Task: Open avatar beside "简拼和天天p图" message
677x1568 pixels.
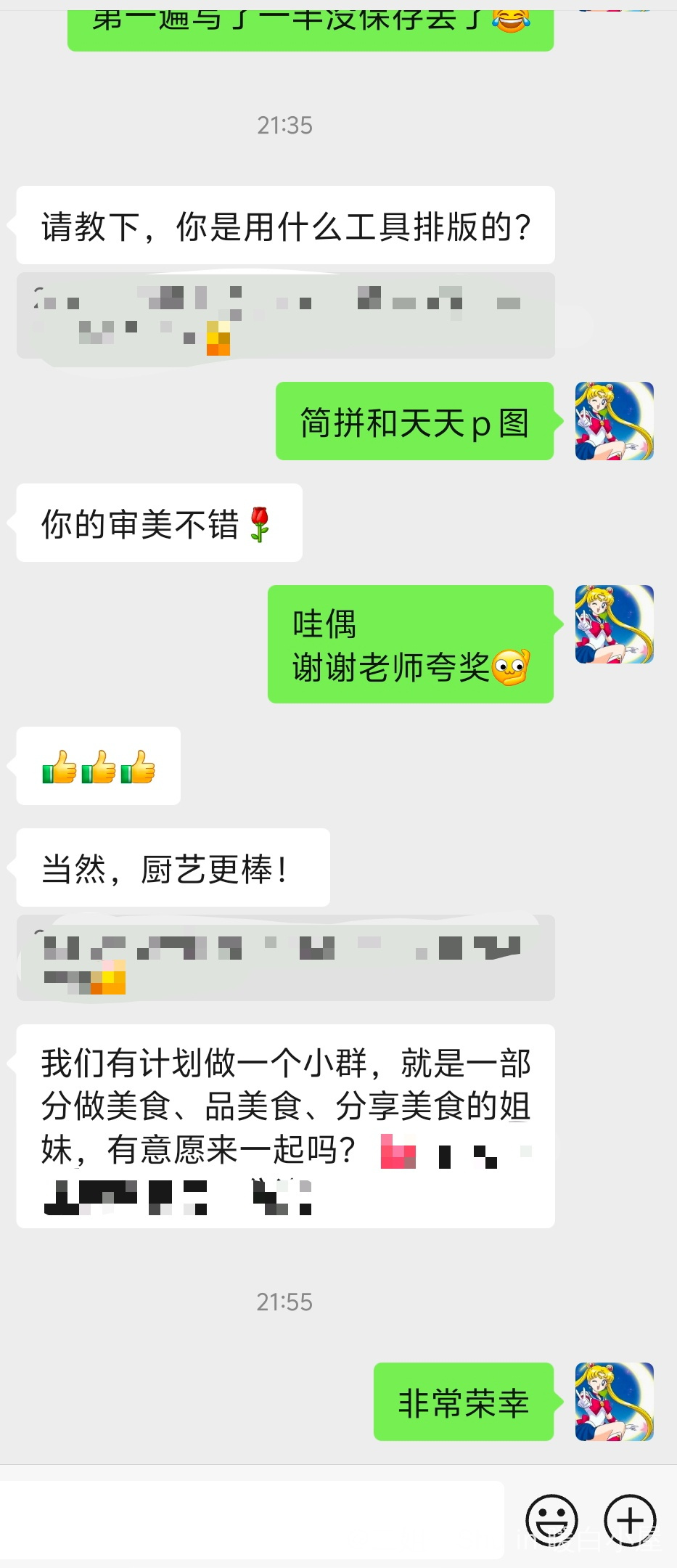Action: pyautogui.click(x=614, y=421)
